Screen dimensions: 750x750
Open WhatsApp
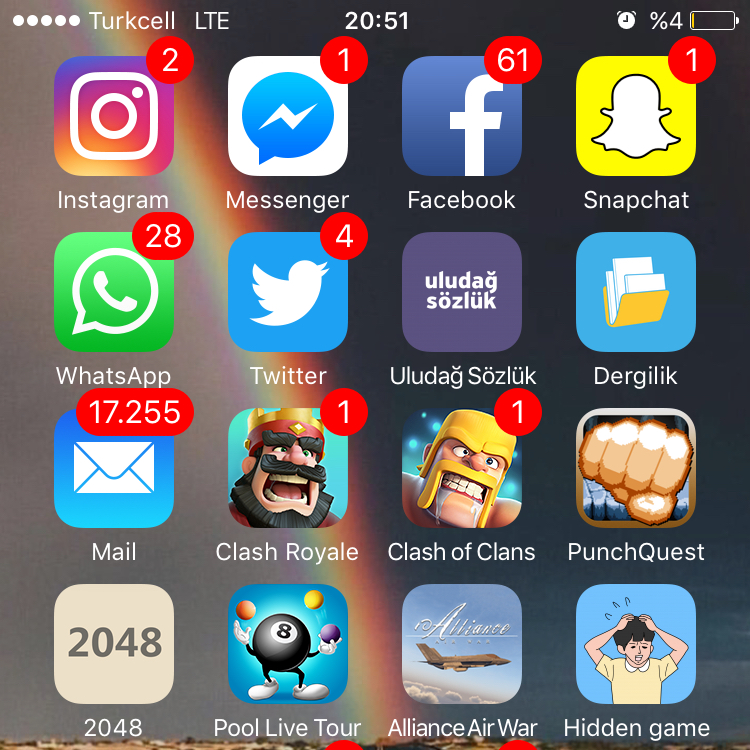[x=113, y=292]
